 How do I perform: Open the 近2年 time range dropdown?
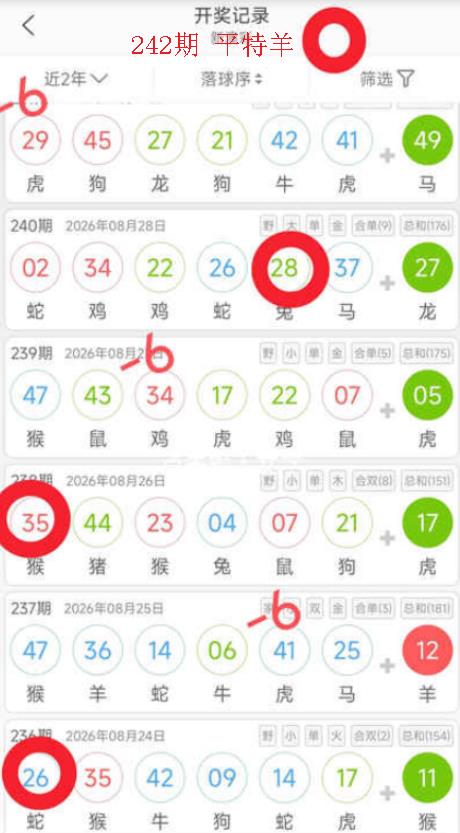click(x=76, y=79)
